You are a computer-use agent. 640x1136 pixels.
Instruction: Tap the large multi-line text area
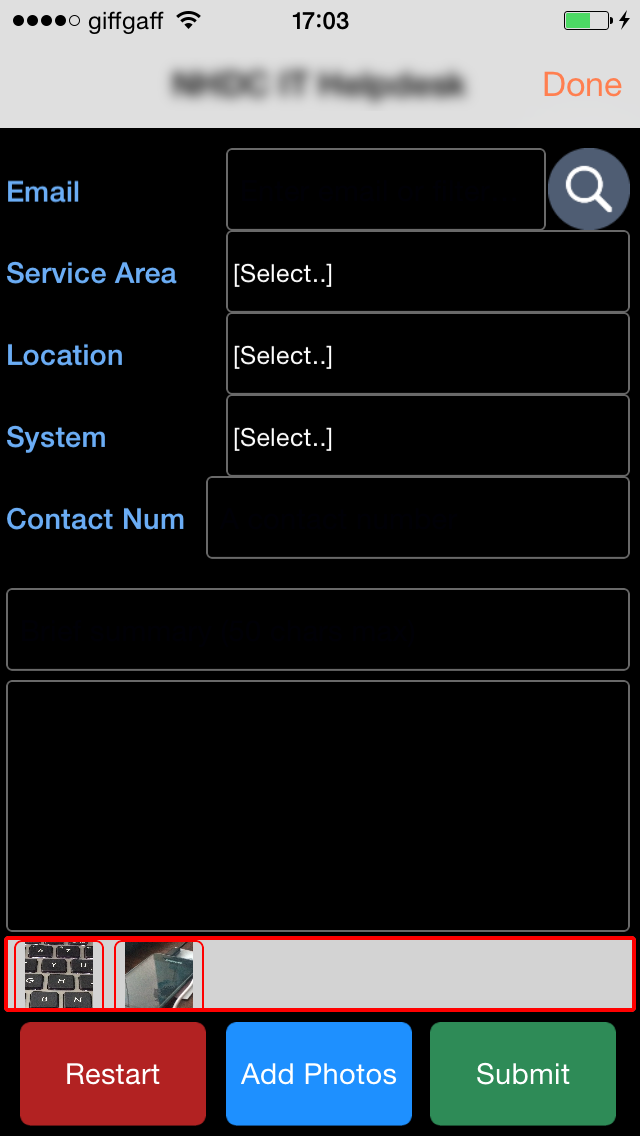[317, 806]
